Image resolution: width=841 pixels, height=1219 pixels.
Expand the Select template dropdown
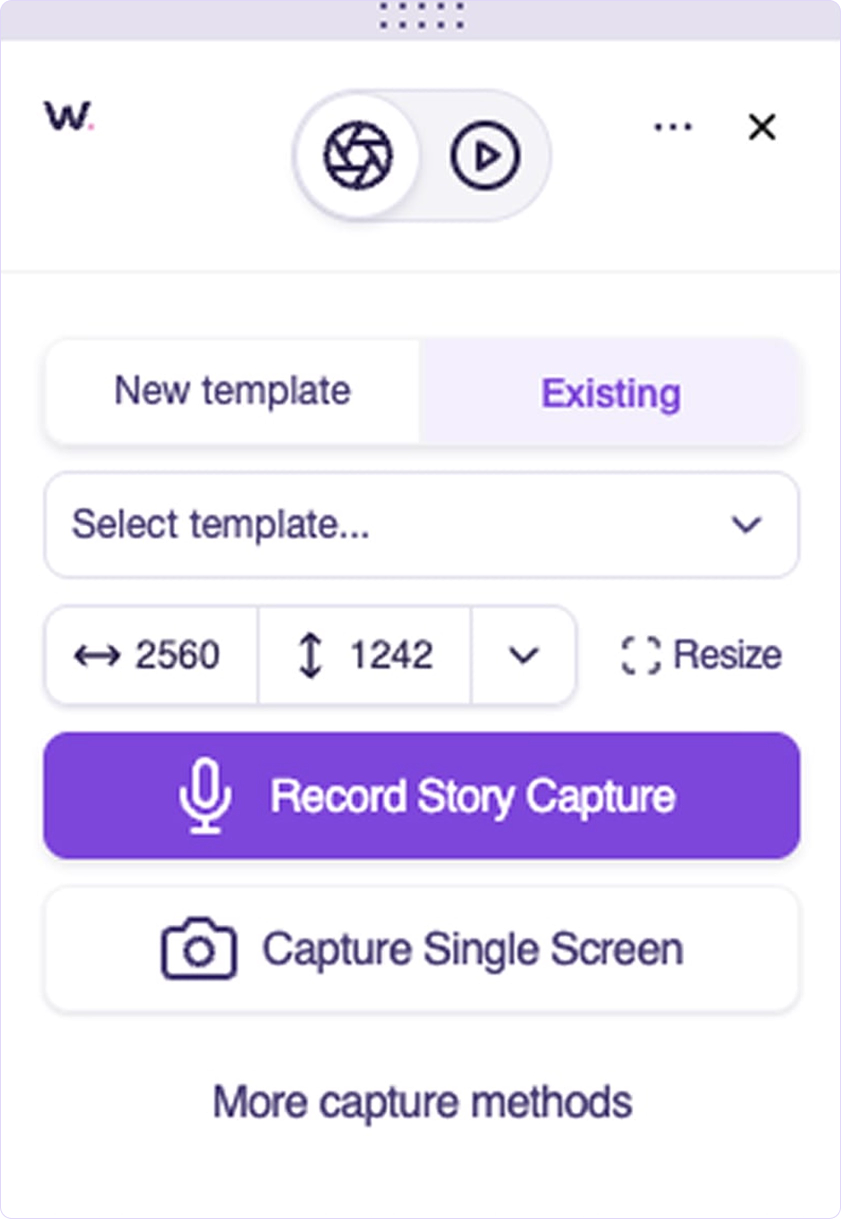pyautogui.click(x=421, y=525)
